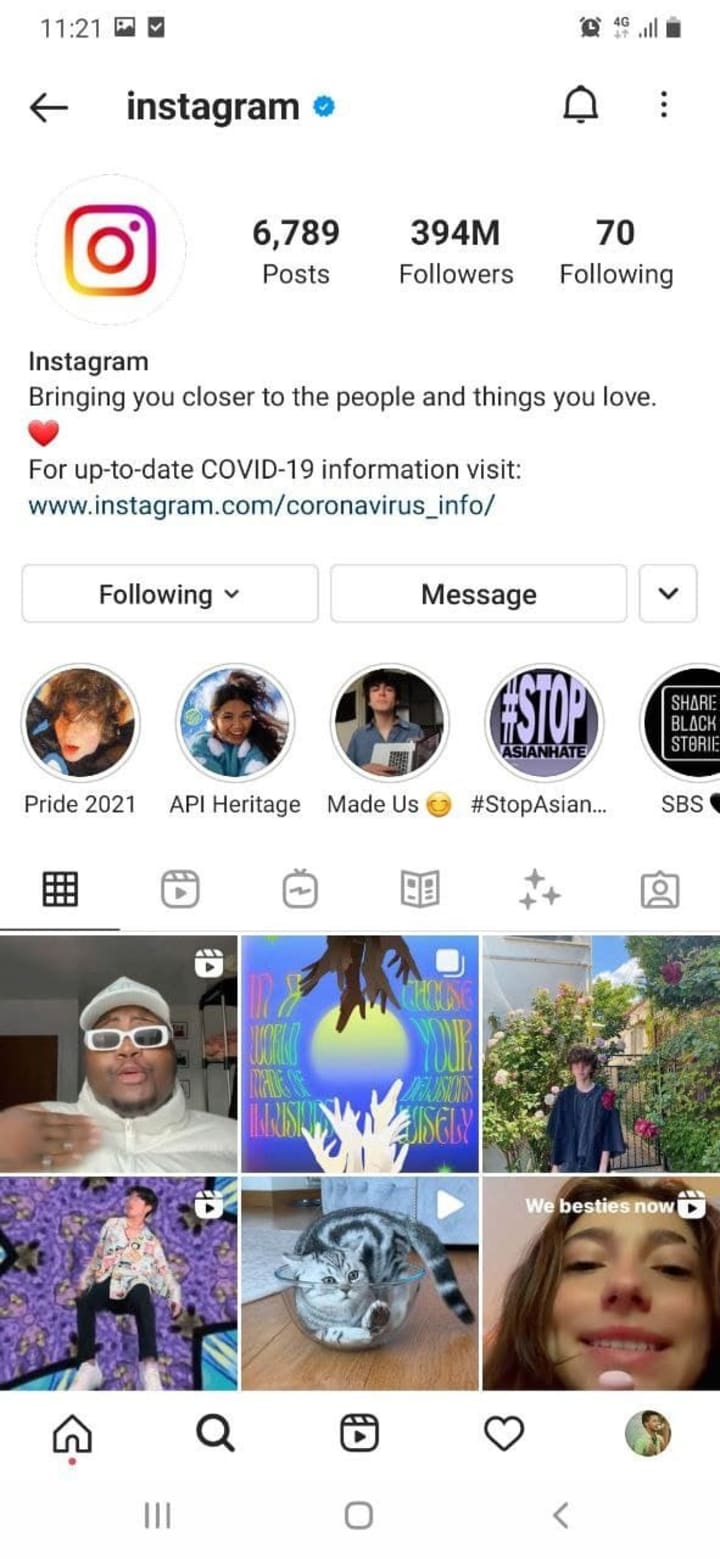Open the Guides profile tab
The image size is (720, 1559).
[420, 889]
